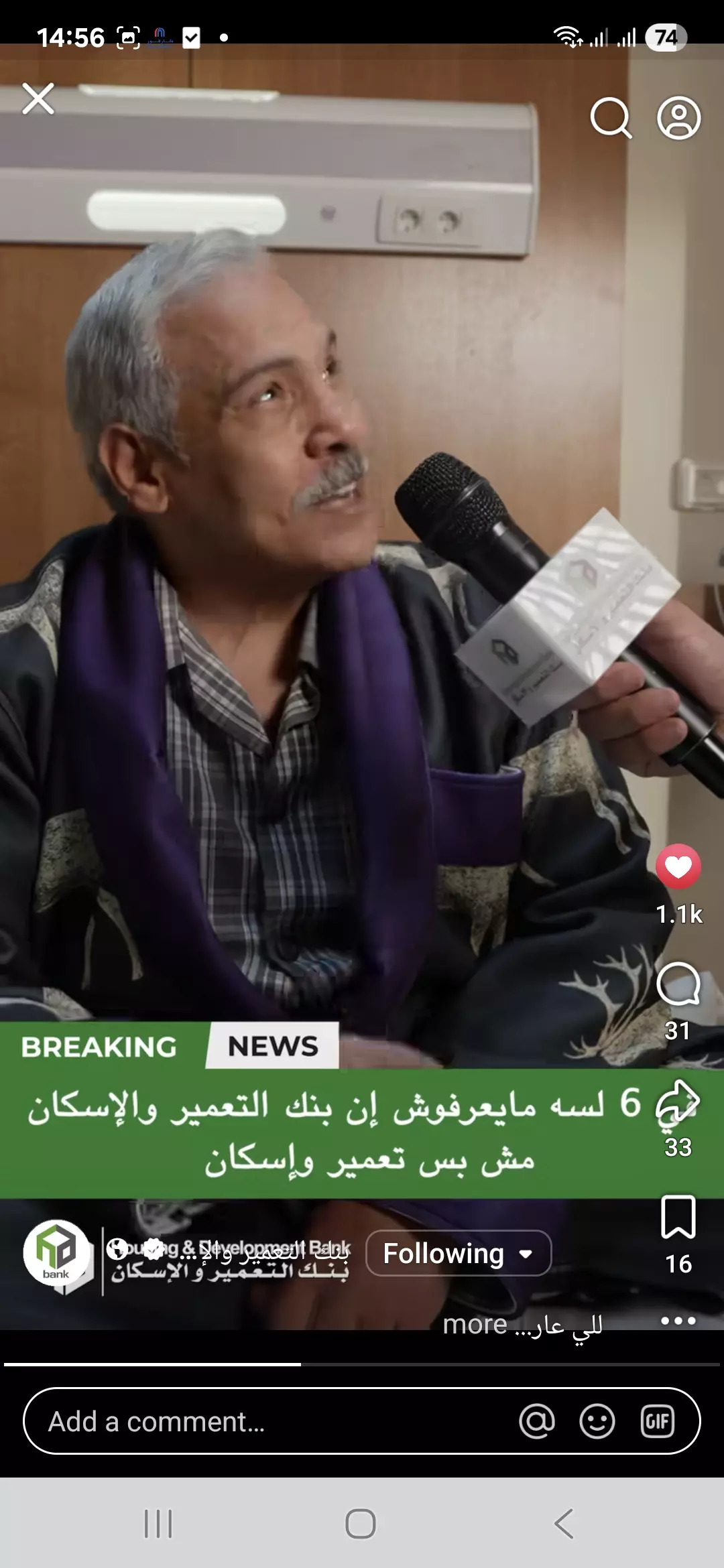
Task: Tap the Add a comment field
Action: click(268, 1421)
